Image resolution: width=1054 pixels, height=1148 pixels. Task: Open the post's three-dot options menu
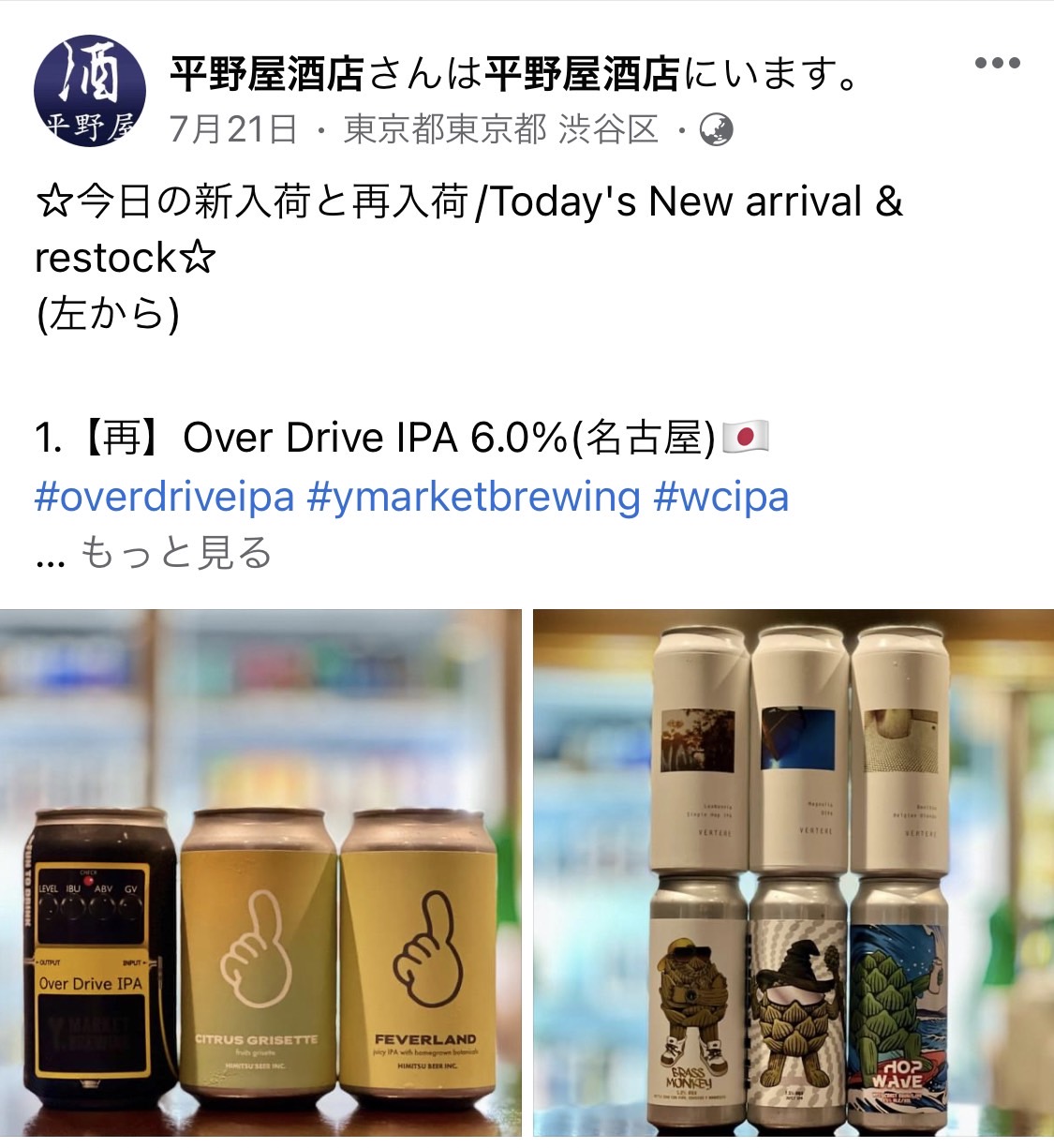click(996, 64)
